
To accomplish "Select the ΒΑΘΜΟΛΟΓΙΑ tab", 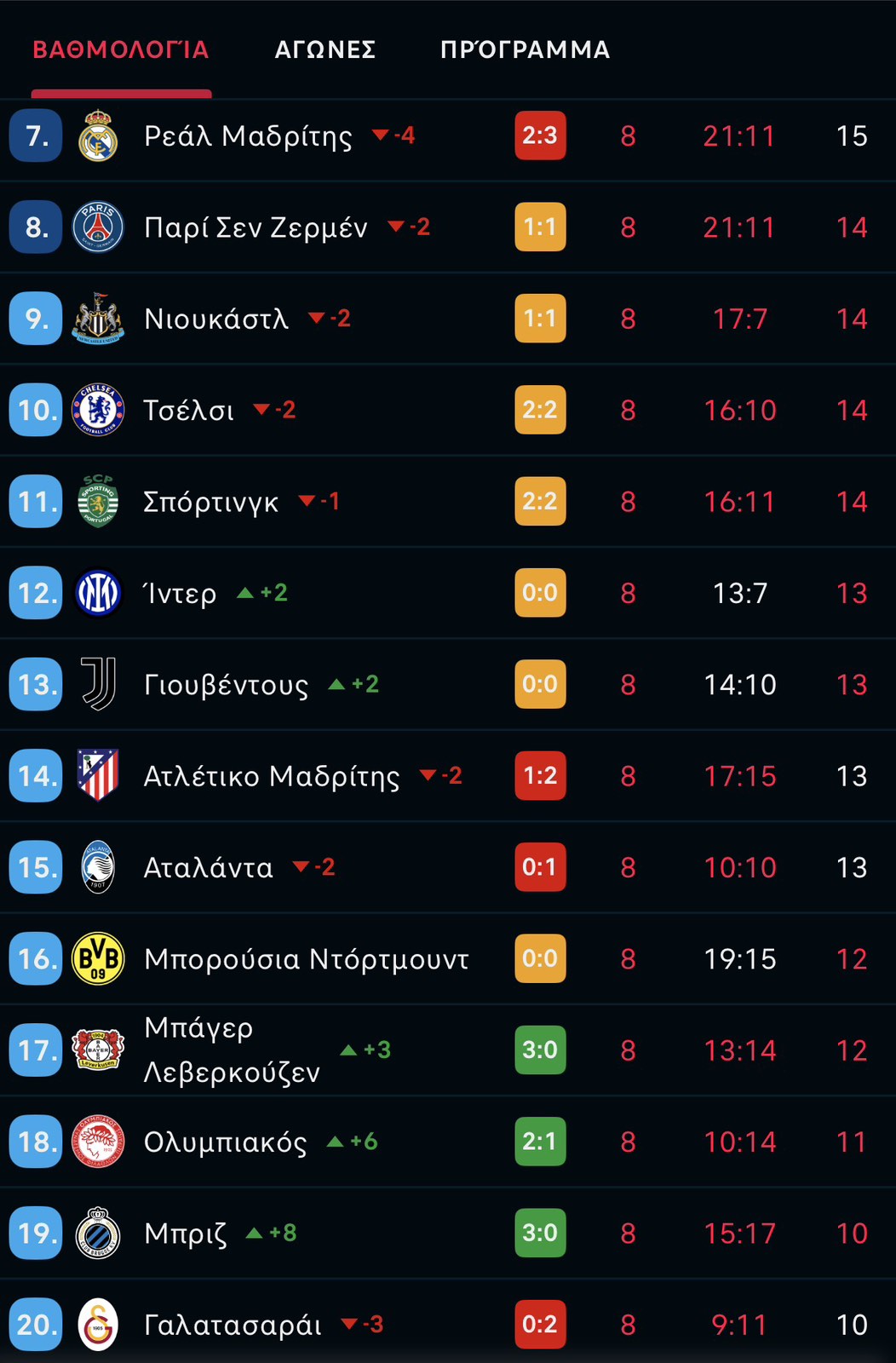I will [121, 49].
